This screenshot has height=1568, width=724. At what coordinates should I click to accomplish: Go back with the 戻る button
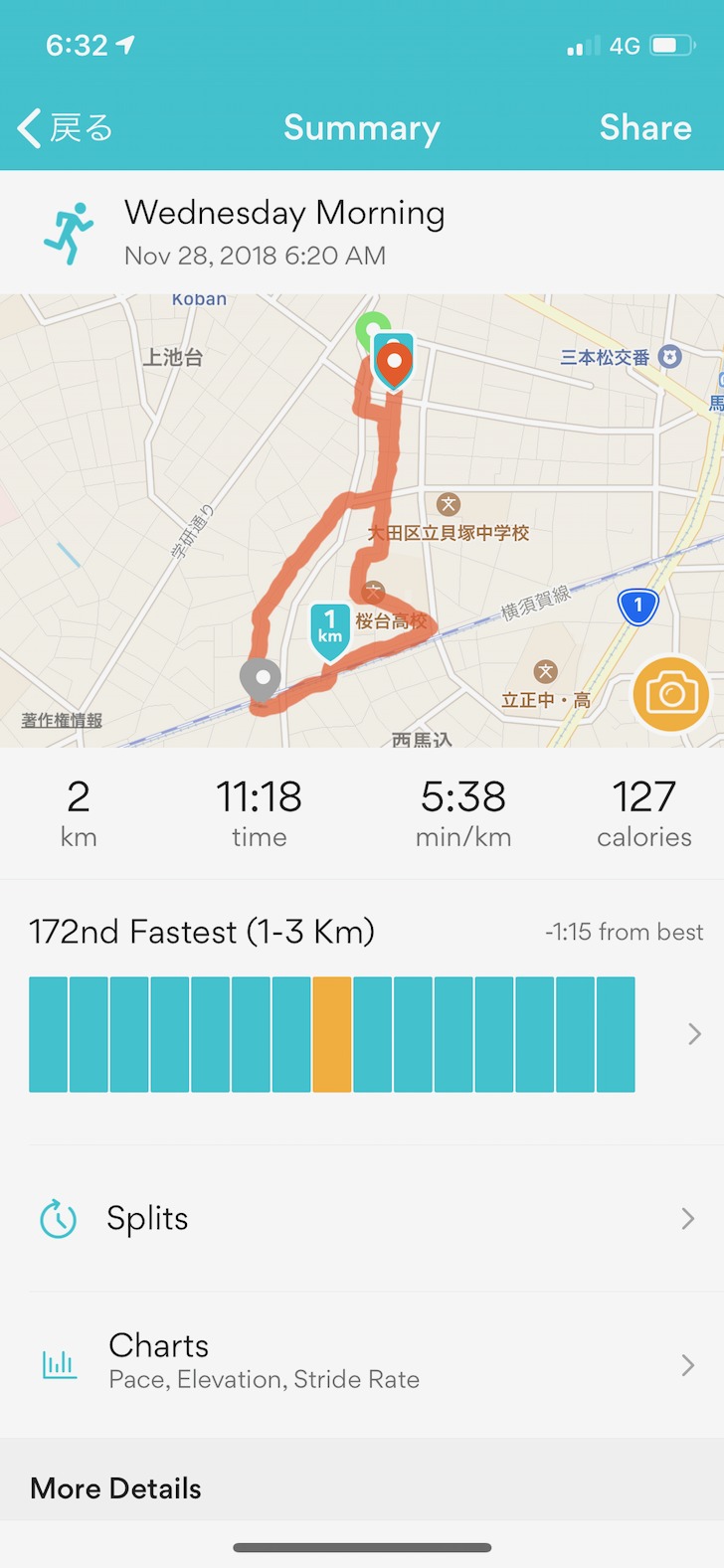[66, 128]
